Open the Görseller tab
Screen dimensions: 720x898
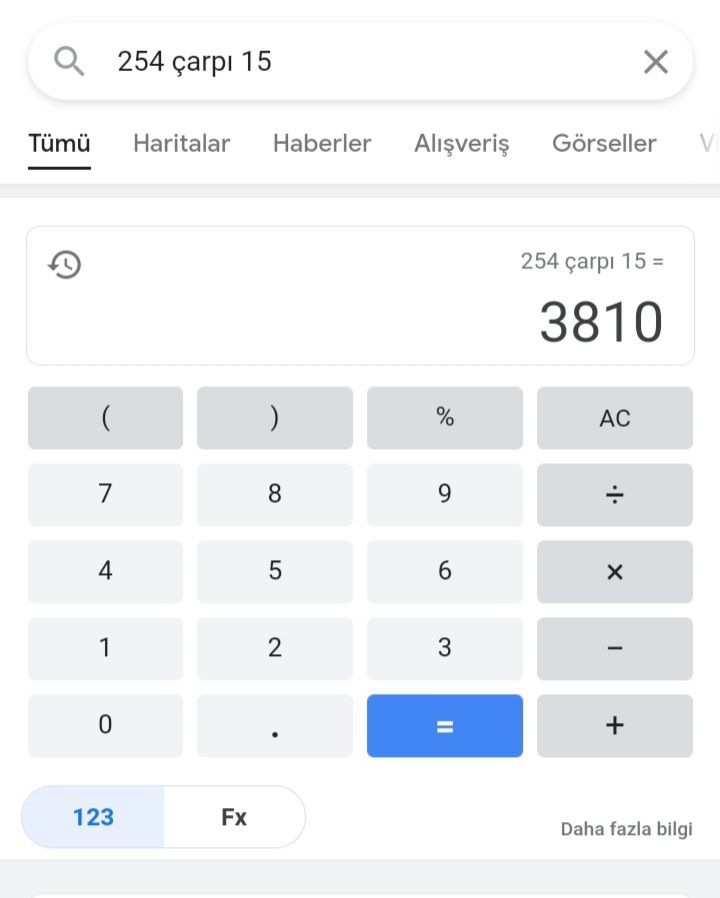pos(604,143)
